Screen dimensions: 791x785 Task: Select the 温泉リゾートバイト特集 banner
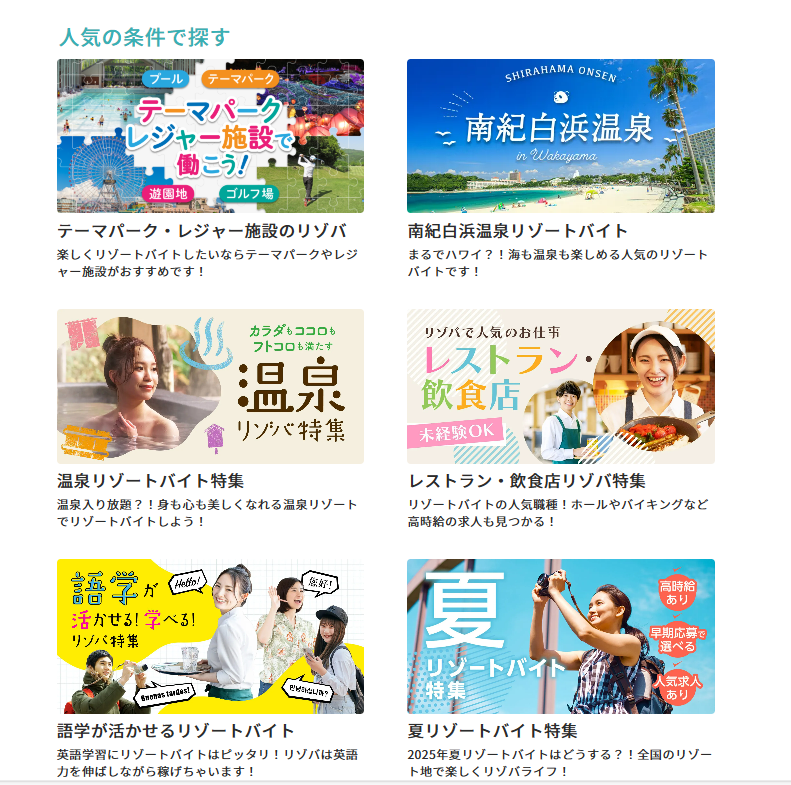click(210, 386)
